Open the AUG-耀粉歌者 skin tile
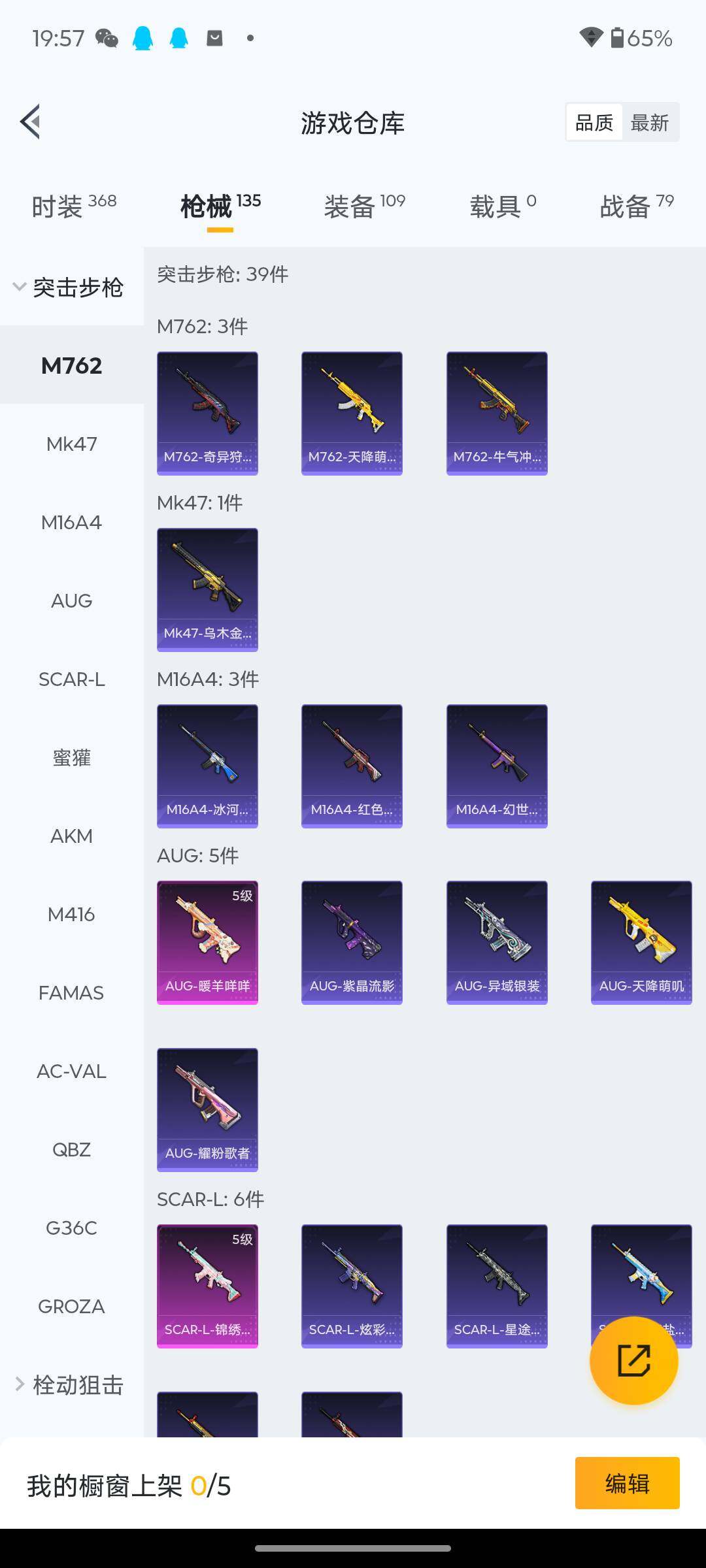The image size is (706, 1568). (x=207, y=1109)
